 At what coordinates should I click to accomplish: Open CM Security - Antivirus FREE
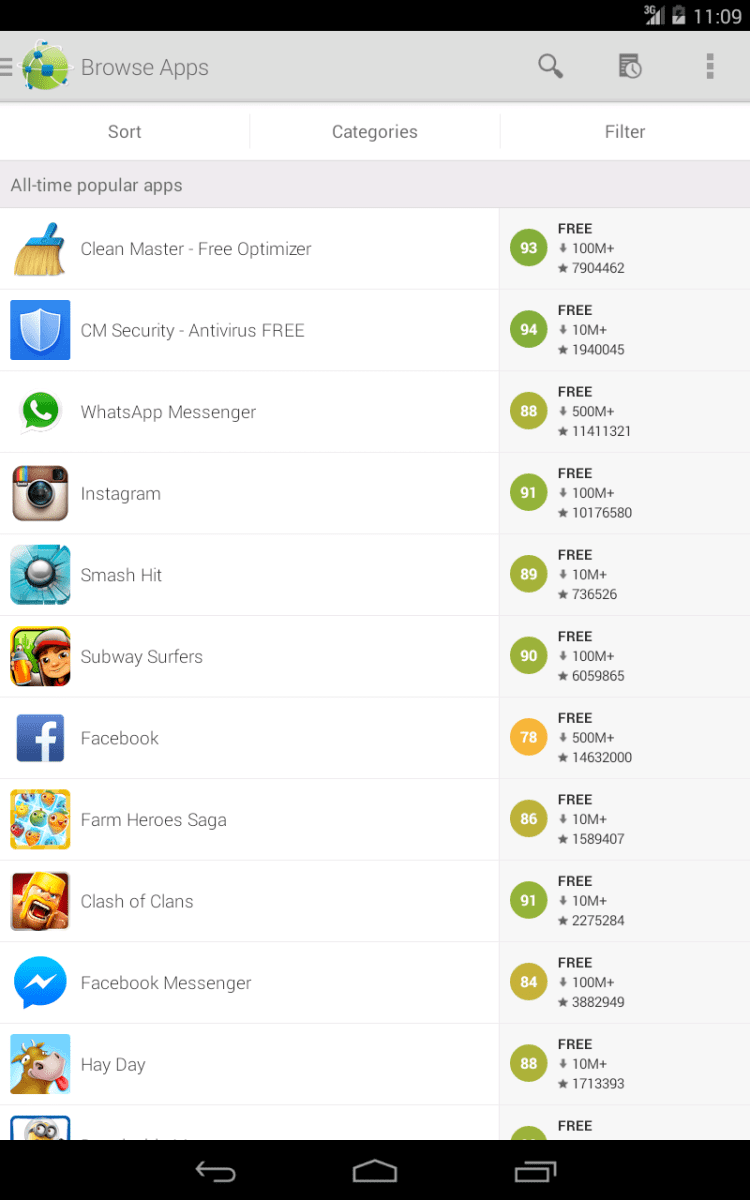[x=192, y=330]
